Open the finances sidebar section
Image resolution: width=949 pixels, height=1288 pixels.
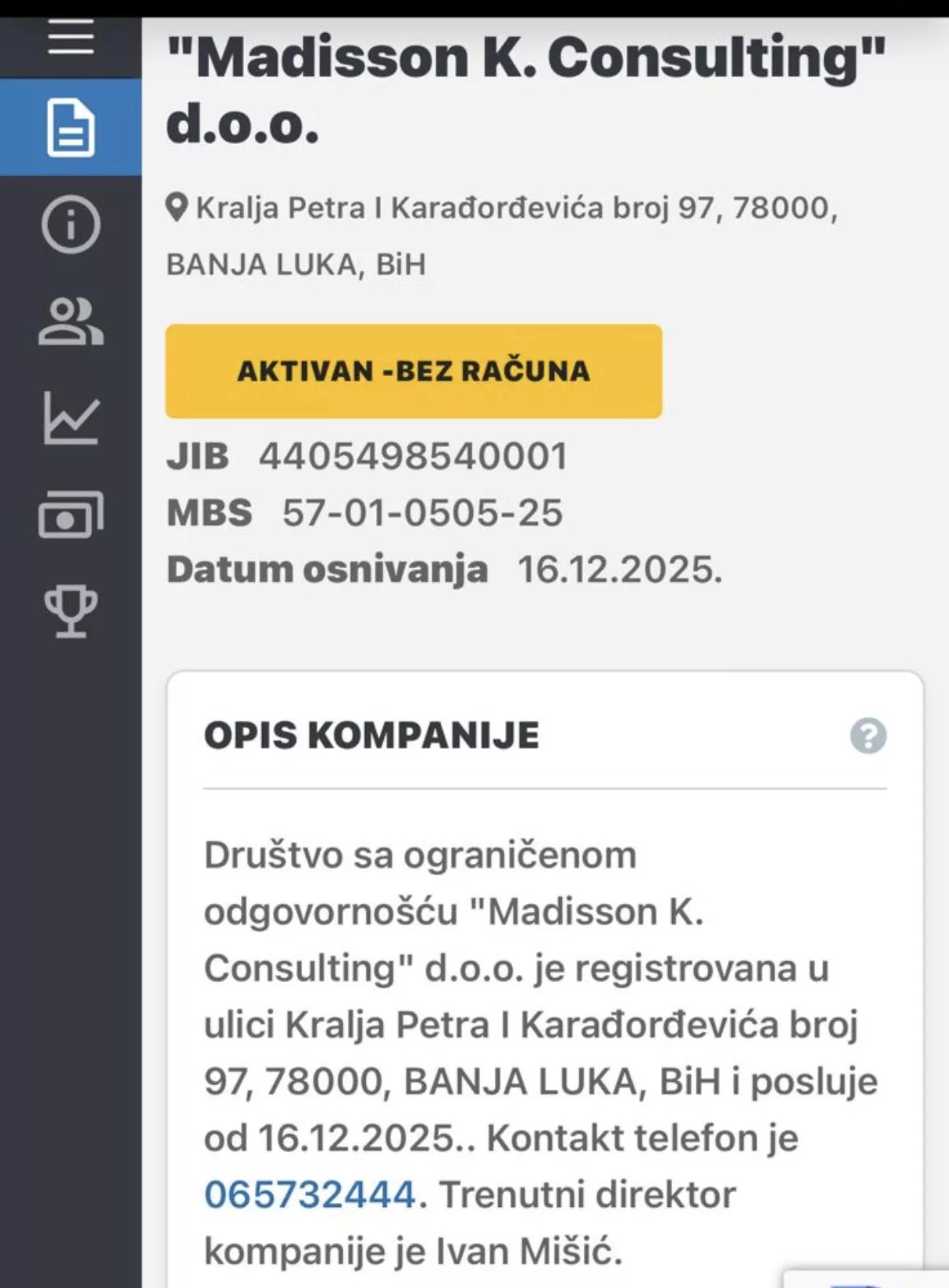click(71, 515)
